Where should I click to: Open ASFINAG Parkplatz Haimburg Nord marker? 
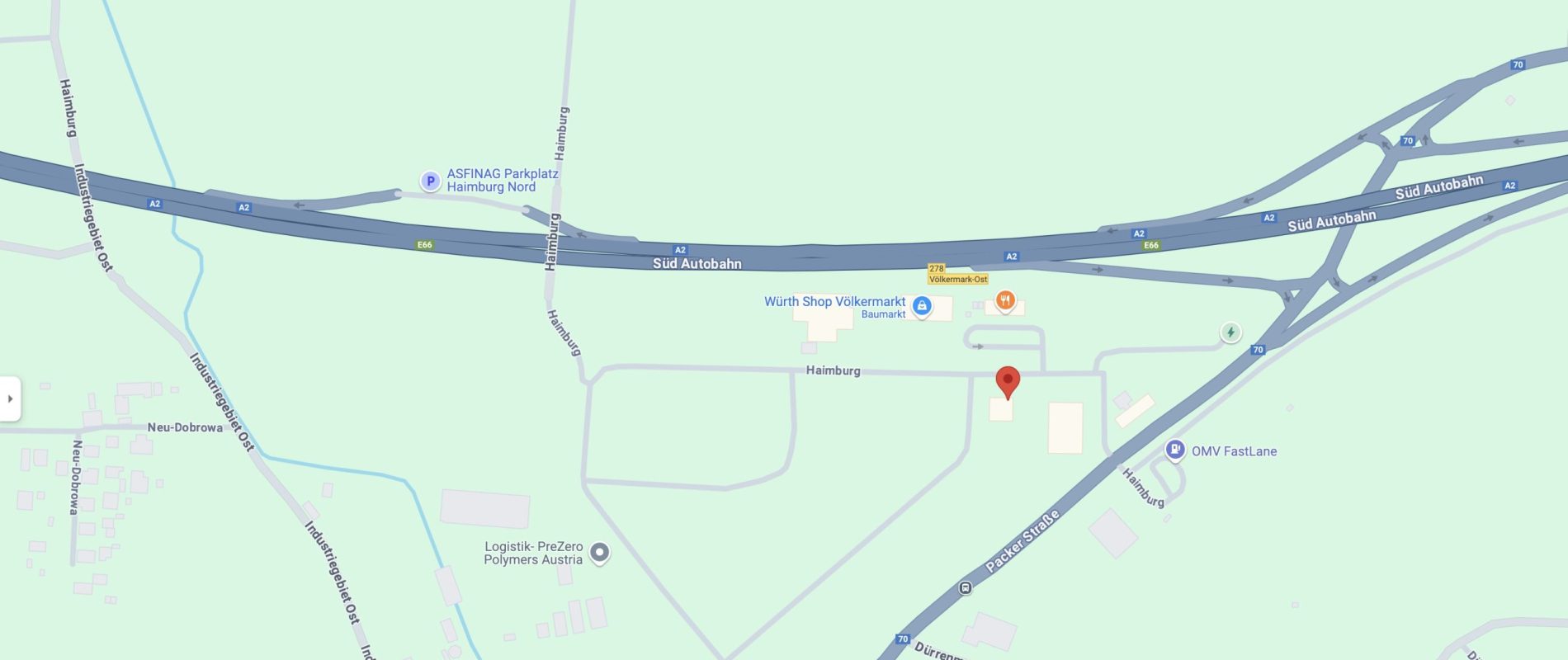pos(430,181)
